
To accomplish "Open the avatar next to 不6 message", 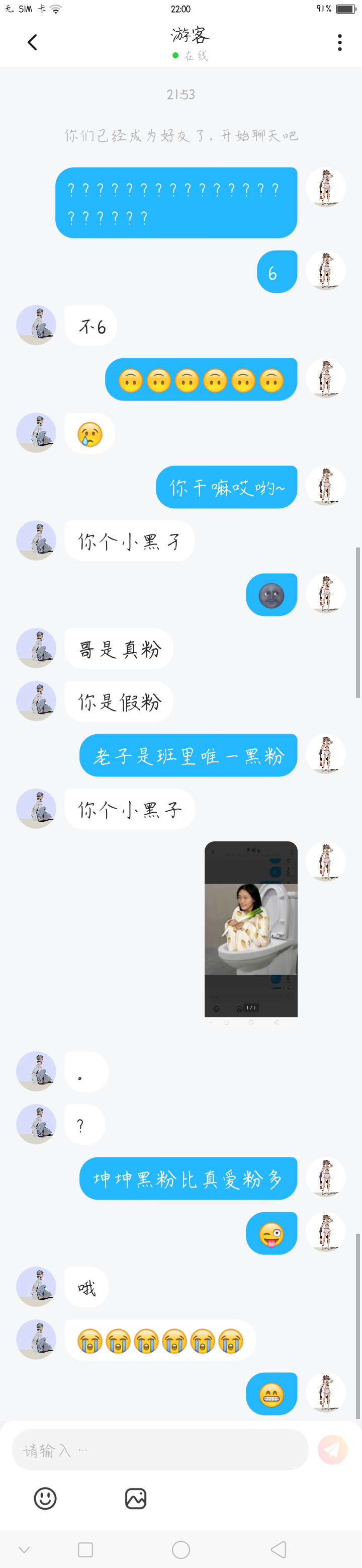I will point(36,325).
